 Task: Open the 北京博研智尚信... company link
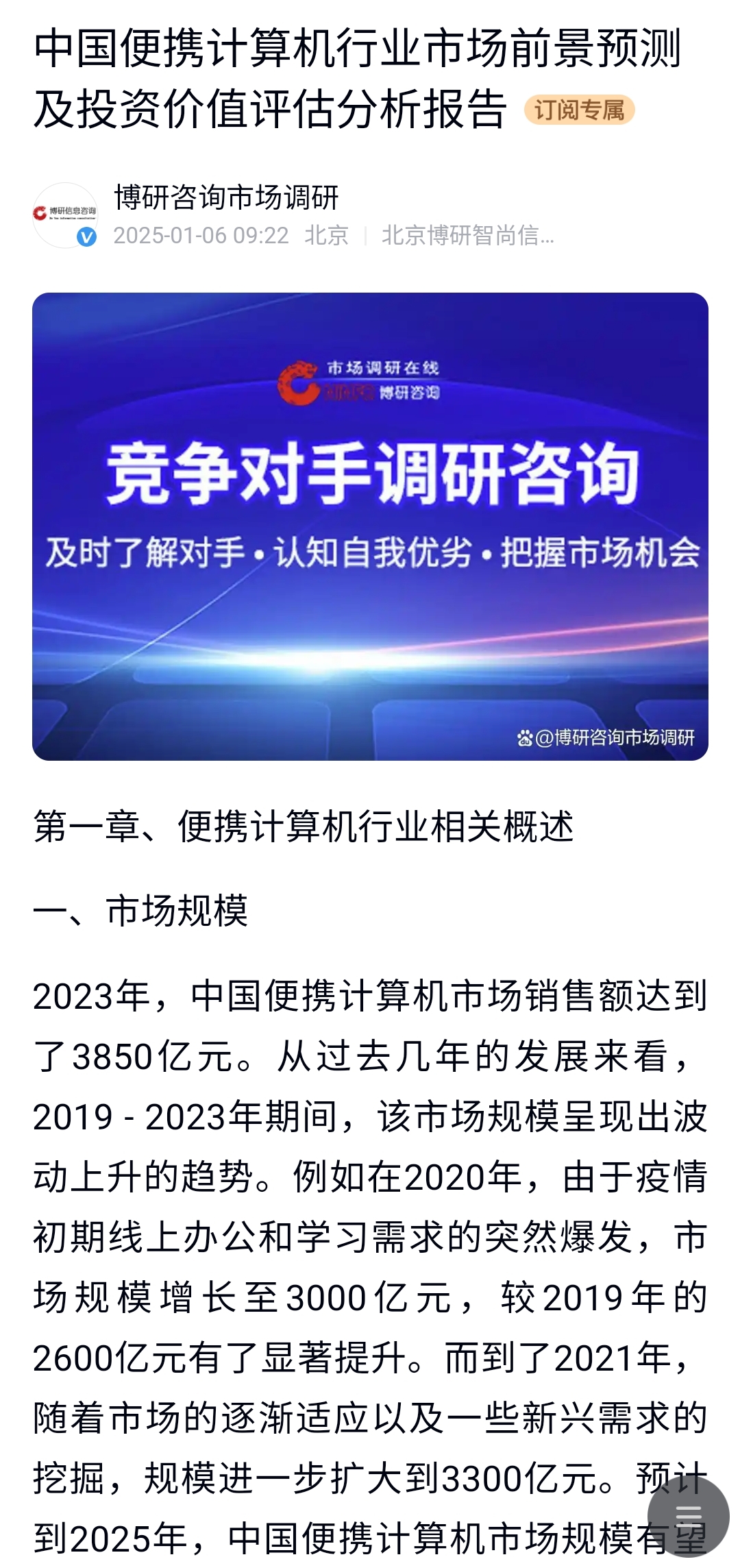pyautogui.click(x=467, y=236)
